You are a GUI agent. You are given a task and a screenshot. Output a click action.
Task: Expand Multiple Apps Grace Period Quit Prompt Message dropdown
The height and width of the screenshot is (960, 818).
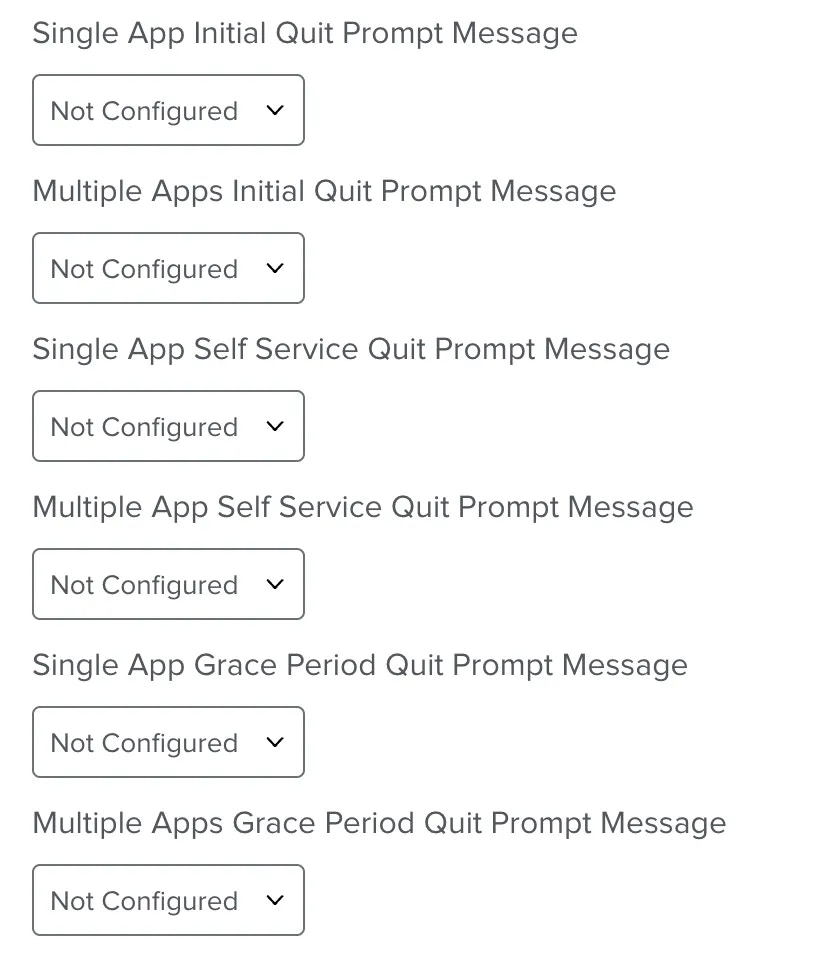coord(168,900)
